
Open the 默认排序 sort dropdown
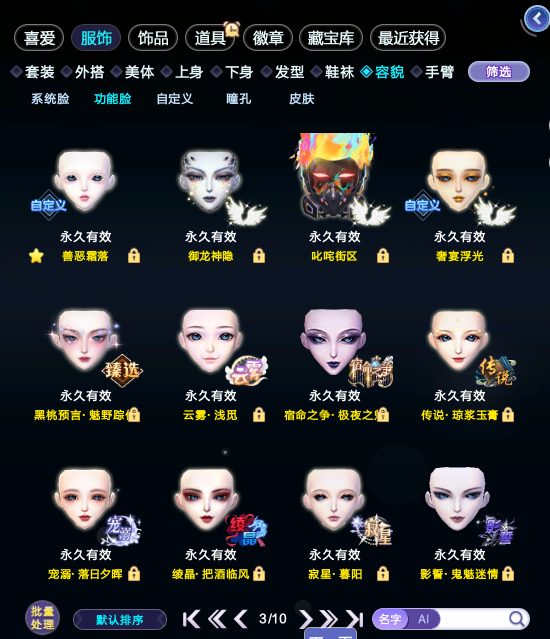[x=120, y=620]
